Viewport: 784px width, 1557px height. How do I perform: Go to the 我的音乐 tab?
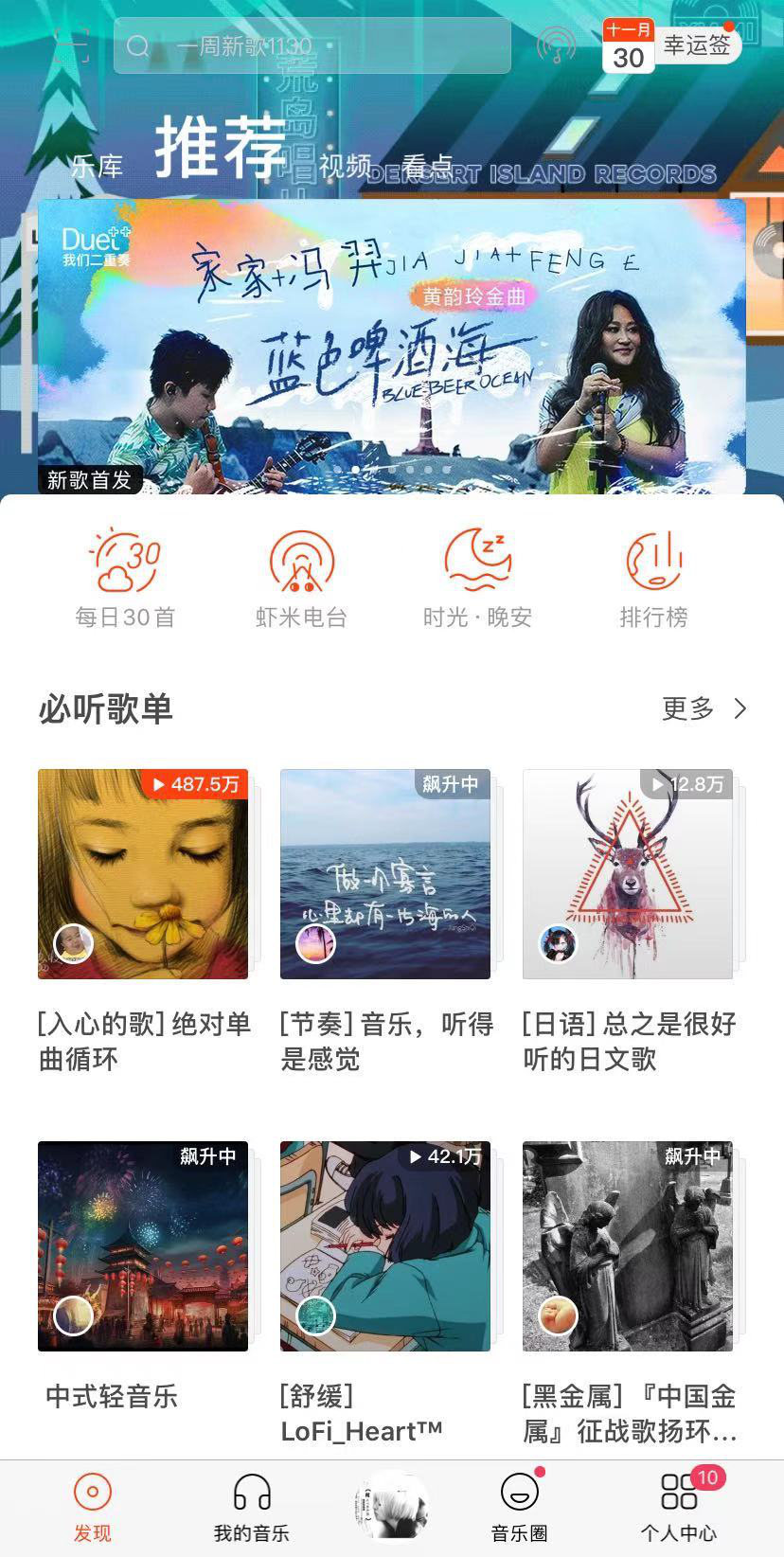pos(251,1508)
